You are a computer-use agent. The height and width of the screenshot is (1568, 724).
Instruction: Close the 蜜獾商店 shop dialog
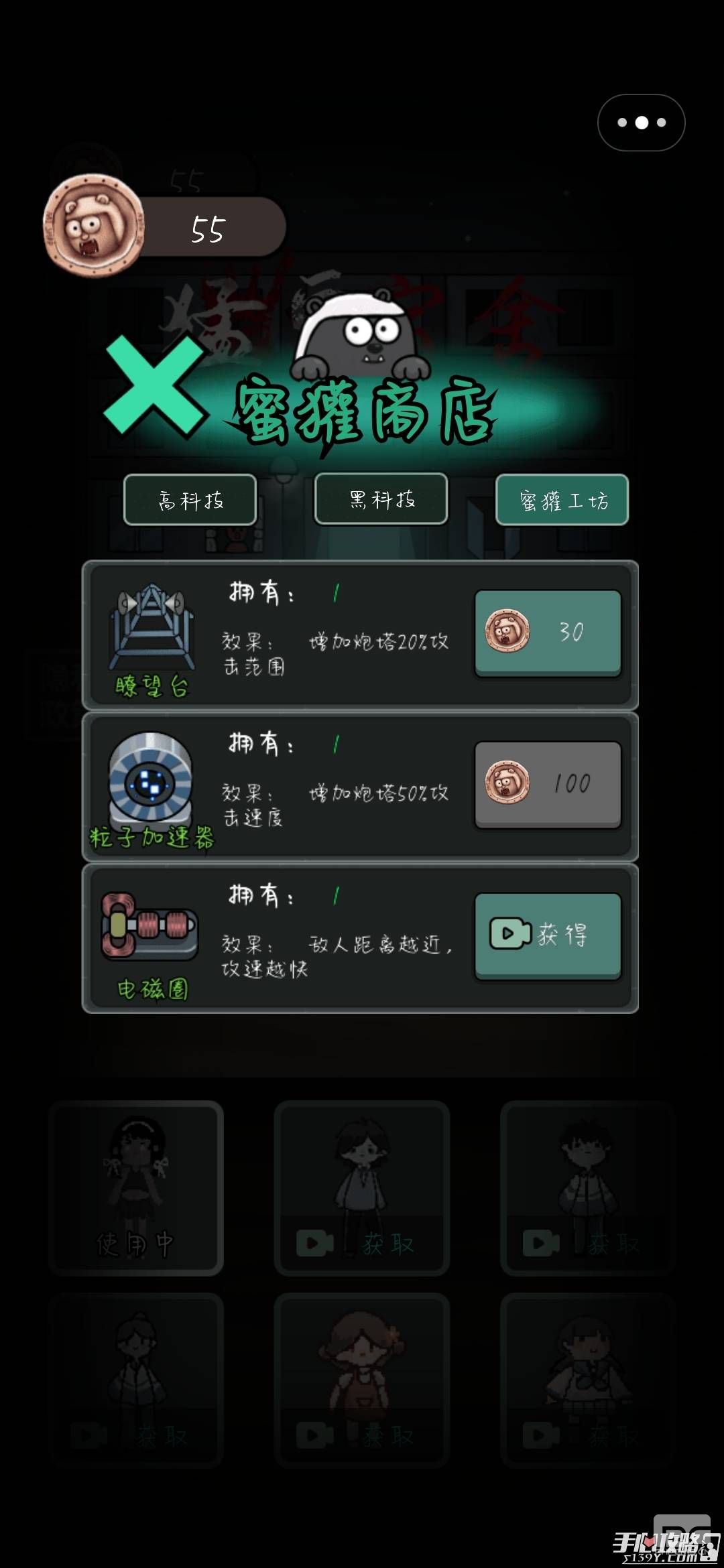click(x=155, y=387)
